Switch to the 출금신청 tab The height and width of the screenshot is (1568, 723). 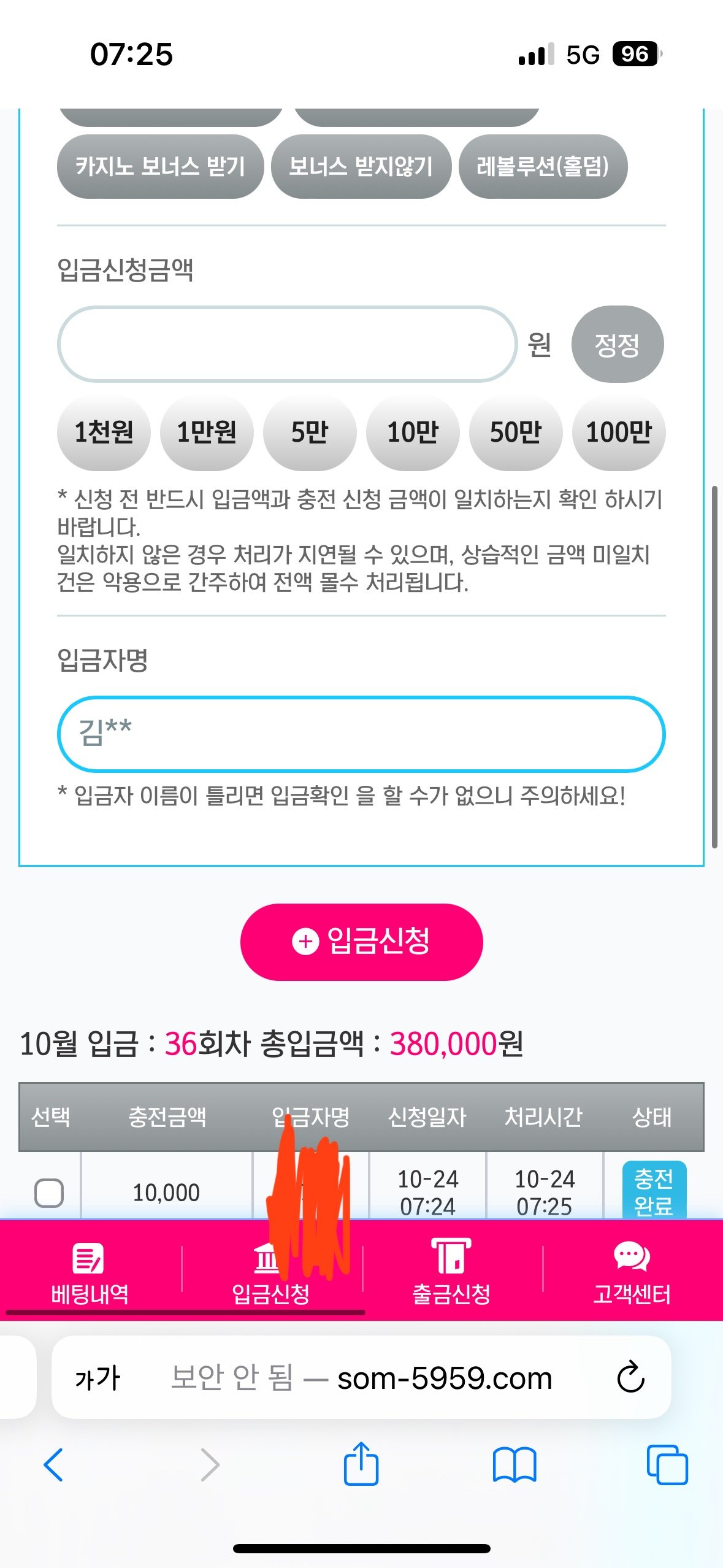(x=451, y=1270)
